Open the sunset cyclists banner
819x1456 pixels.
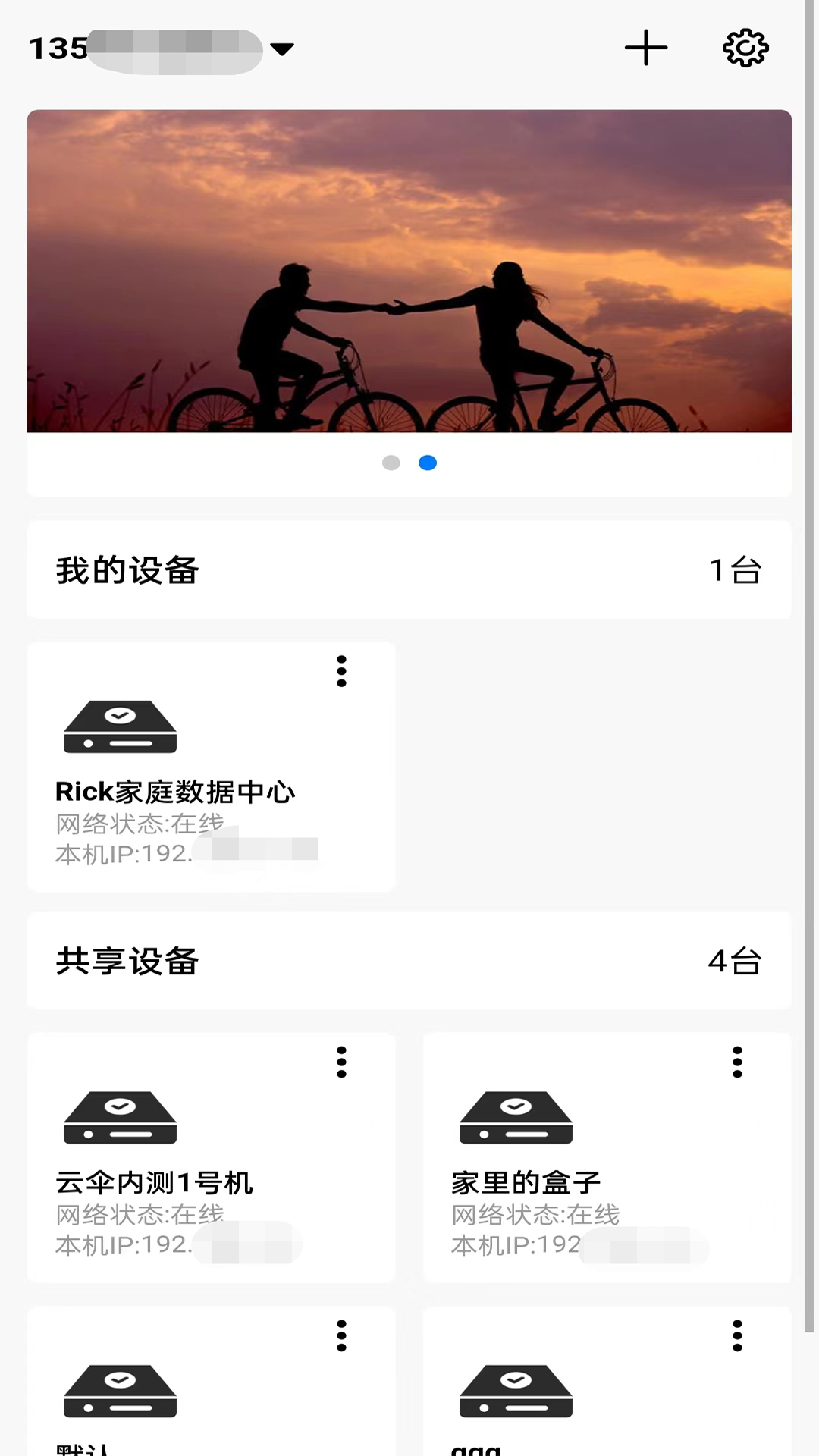[409, 271]
